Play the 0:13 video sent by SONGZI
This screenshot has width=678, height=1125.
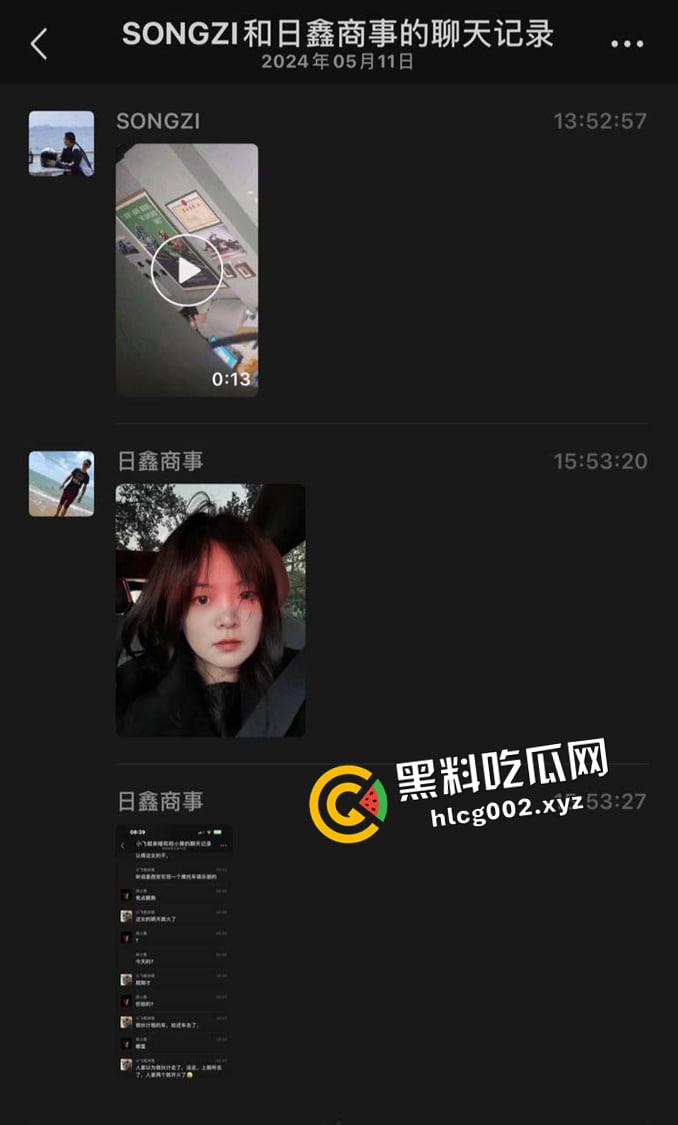(x=187, y=270)
